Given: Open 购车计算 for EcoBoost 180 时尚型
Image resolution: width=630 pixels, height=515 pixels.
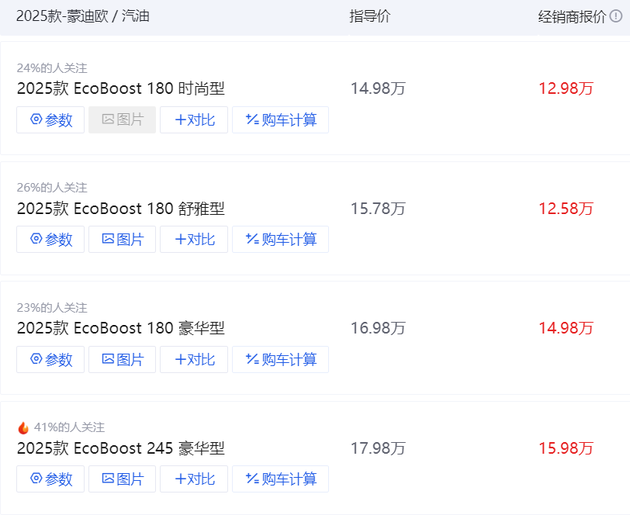Looking at the screenshot, I should pyautogui.click(x=281, y=120).
